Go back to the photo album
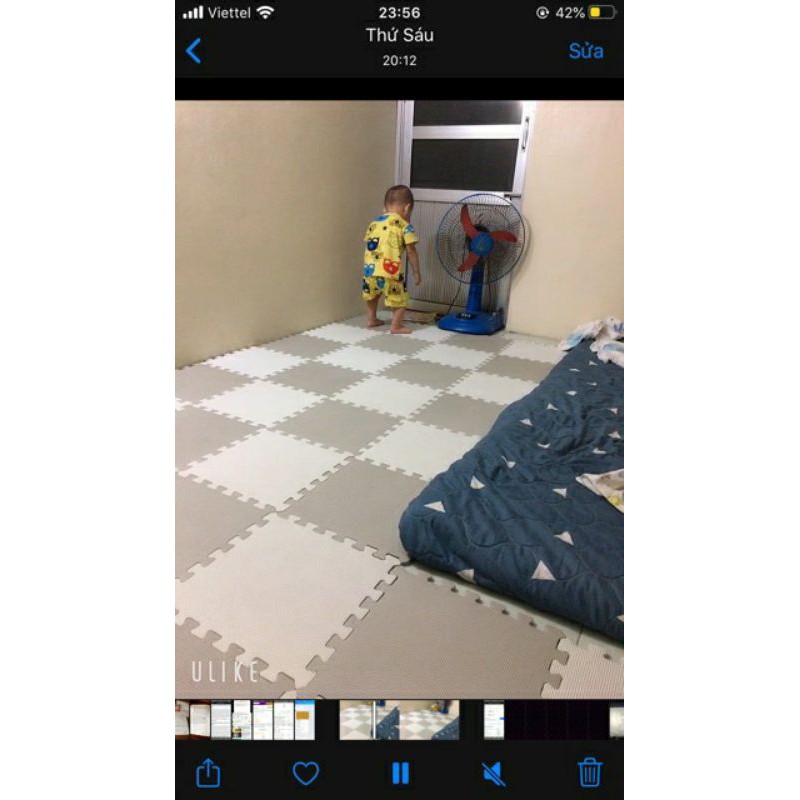 pyautogui.click(x=194, y=51)
